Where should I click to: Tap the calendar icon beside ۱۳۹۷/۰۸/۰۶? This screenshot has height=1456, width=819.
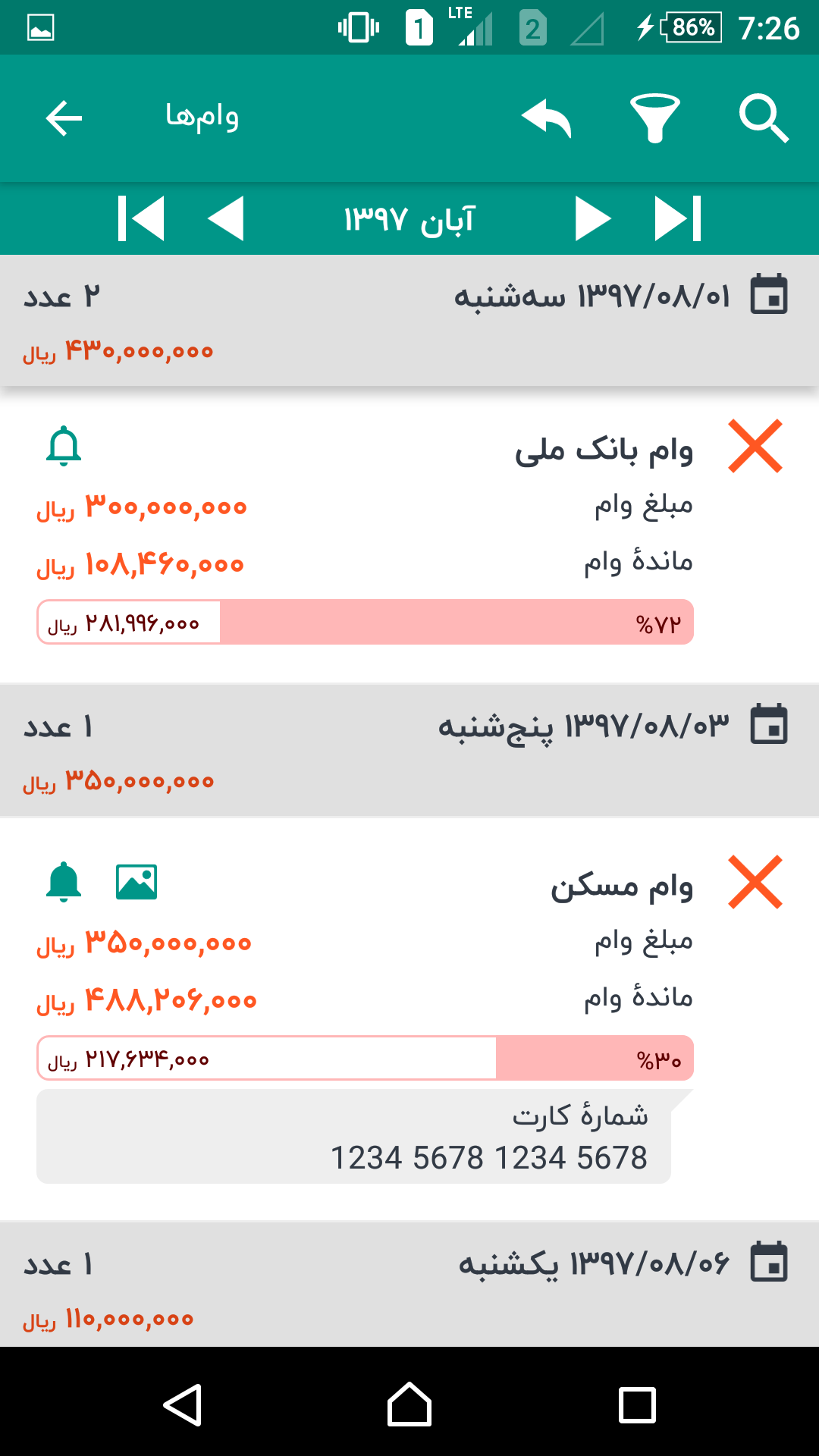click(769, 1262)
